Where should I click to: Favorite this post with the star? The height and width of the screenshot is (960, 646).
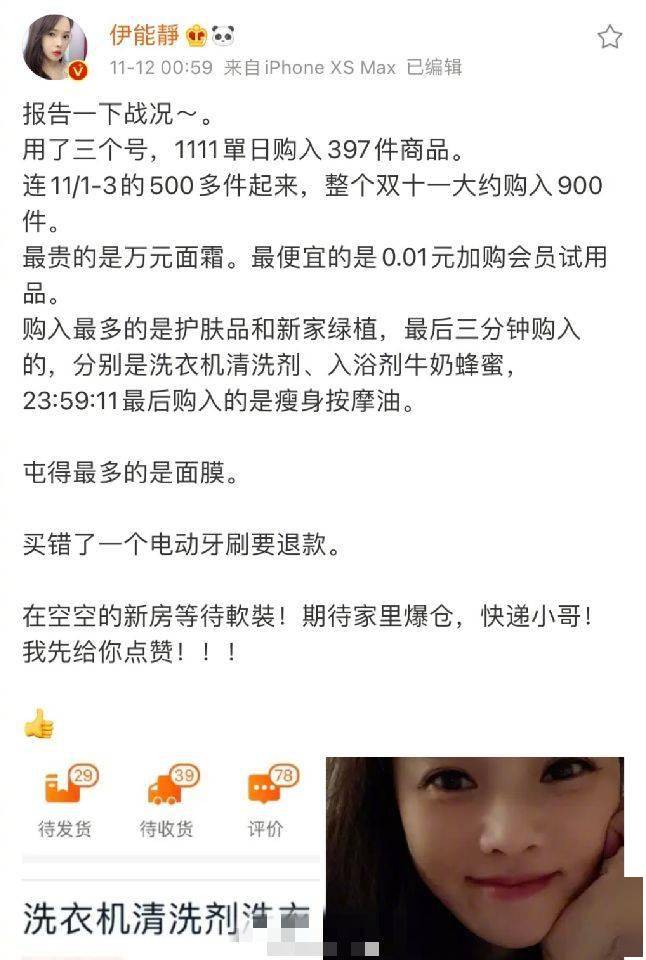[609, 38]
